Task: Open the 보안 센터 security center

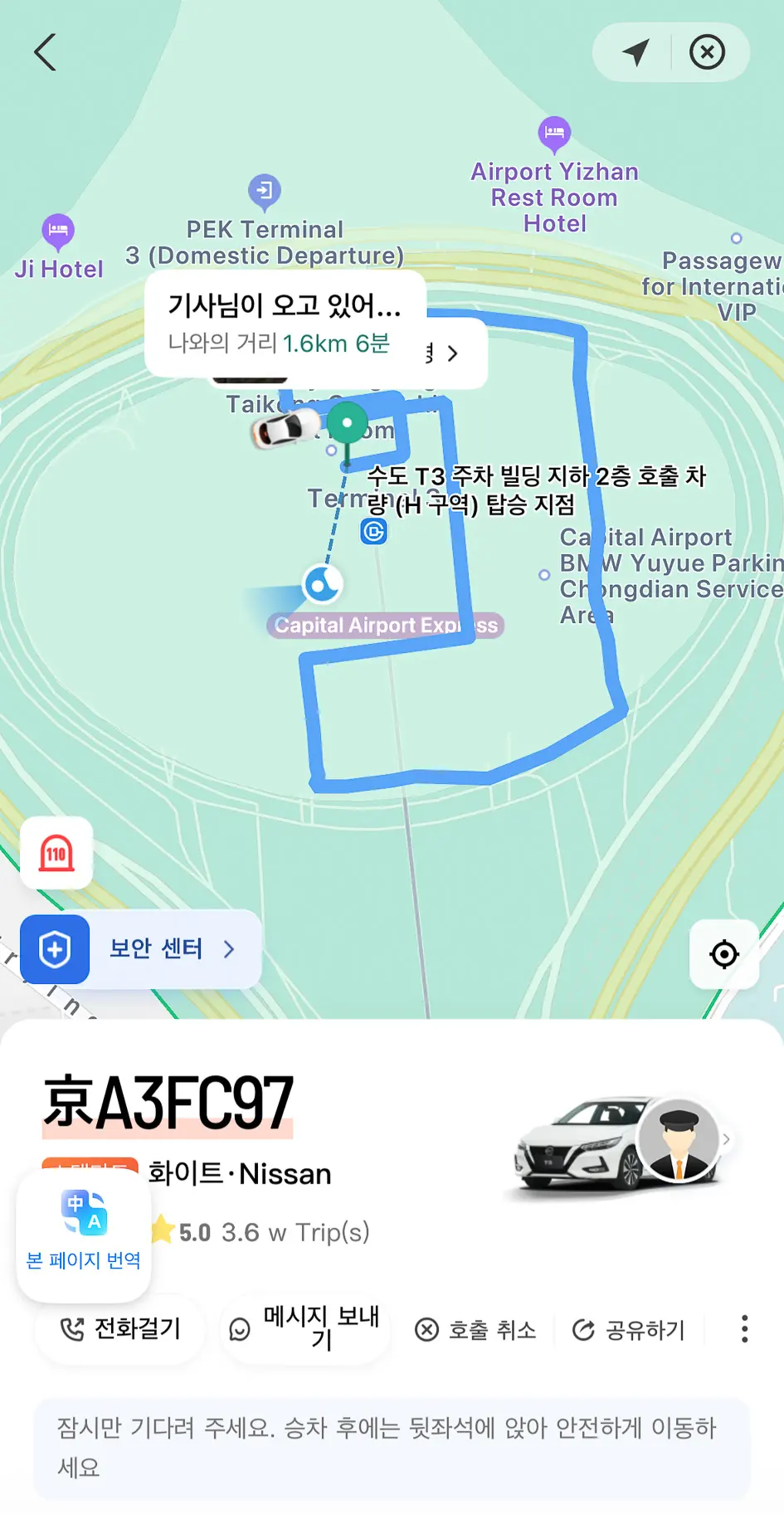Action: 141,948
